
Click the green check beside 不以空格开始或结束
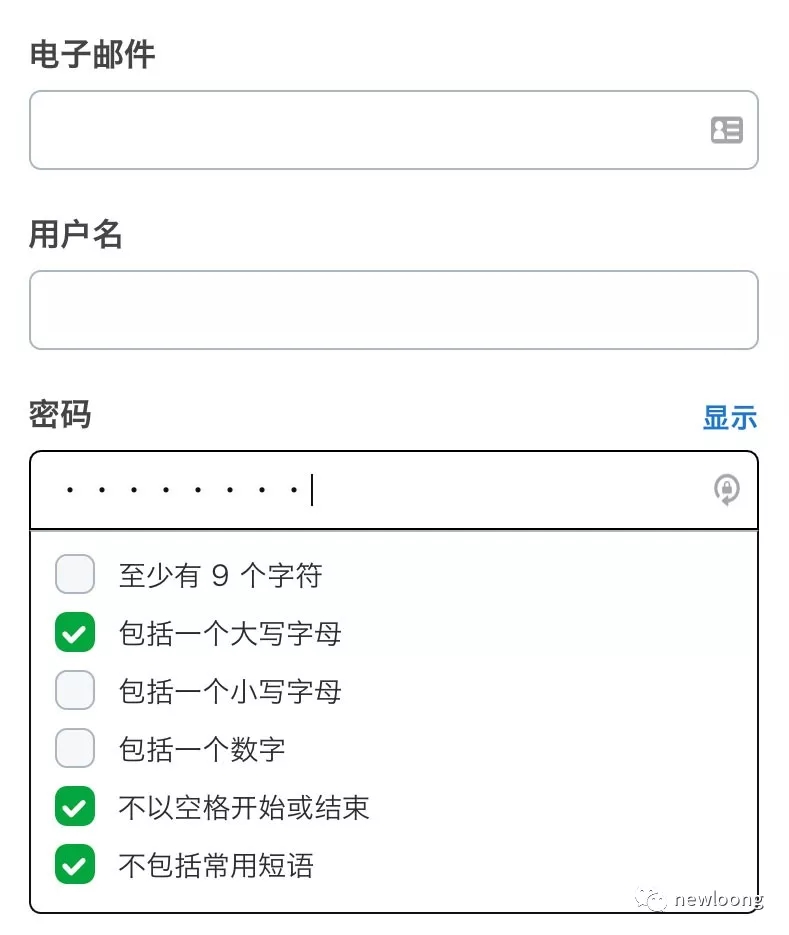coord(74,807)
